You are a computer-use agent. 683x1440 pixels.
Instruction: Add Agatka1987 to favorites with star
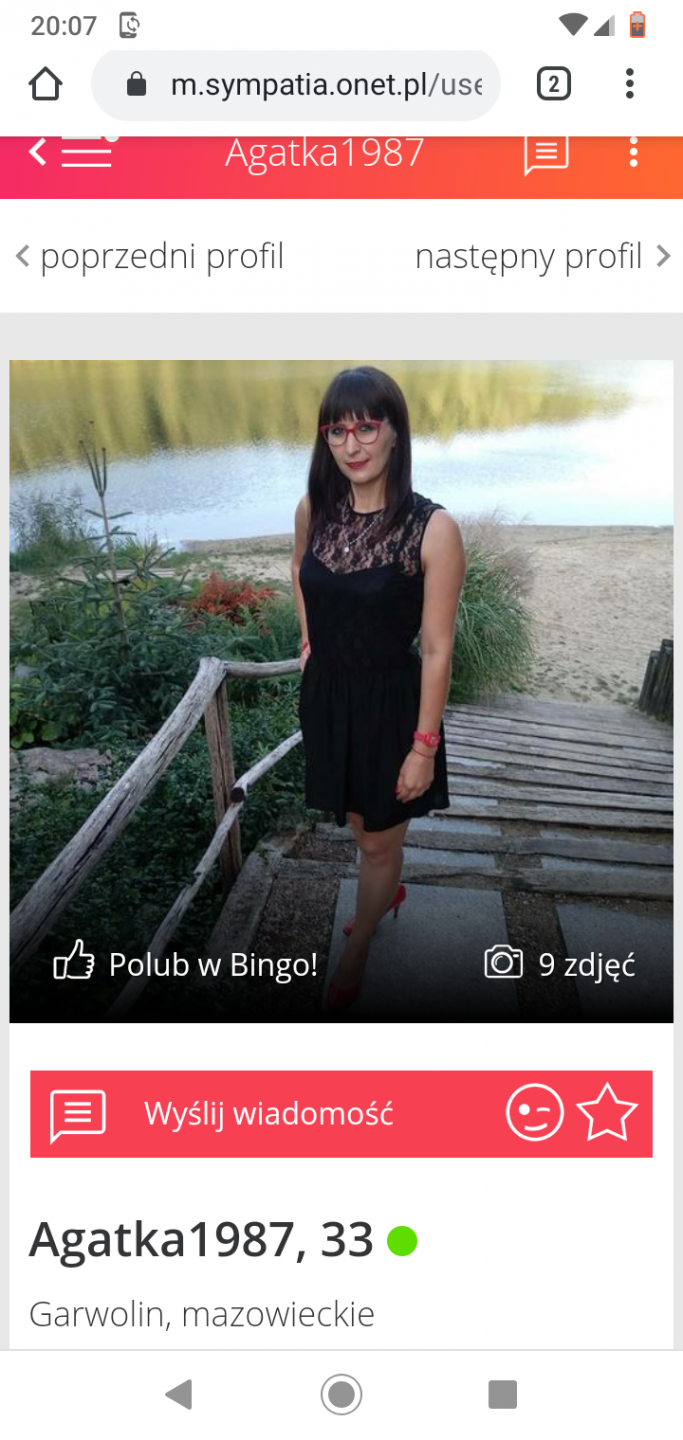(607, 1113)
